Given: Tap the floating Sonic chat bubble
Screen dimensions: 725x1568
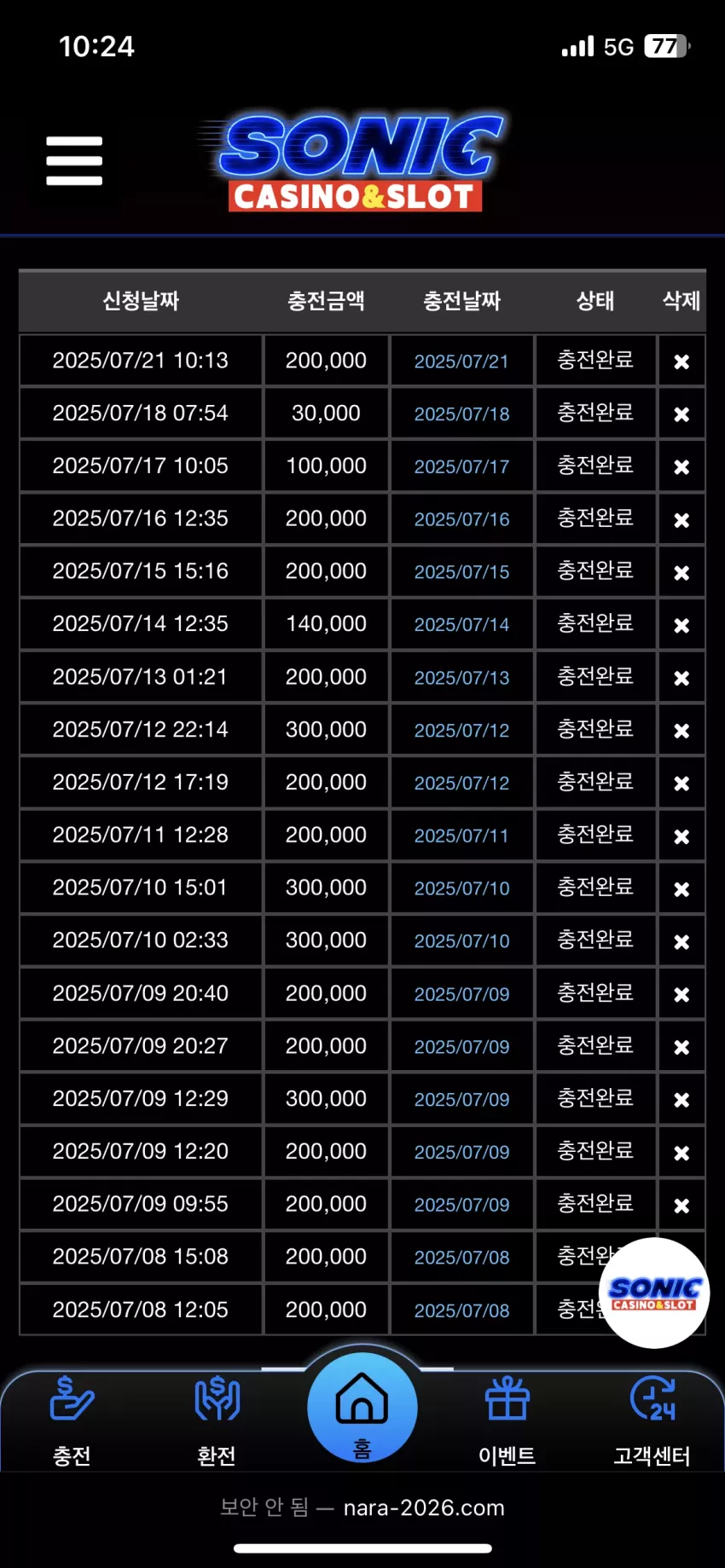Looking at the screenshot, I should [x=654, y=1293].
